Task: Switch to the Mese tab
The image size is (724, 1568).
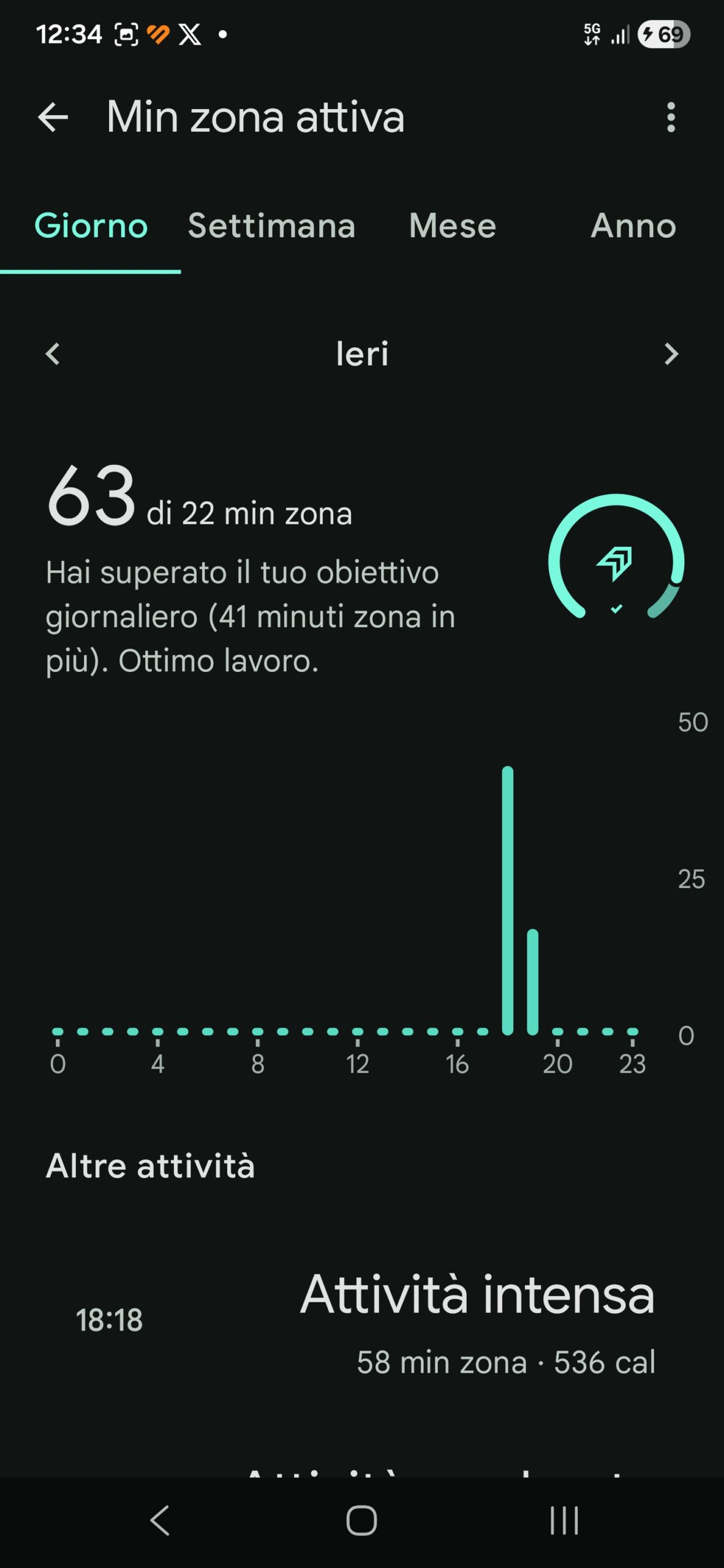Action: click(x=452, y=226)
